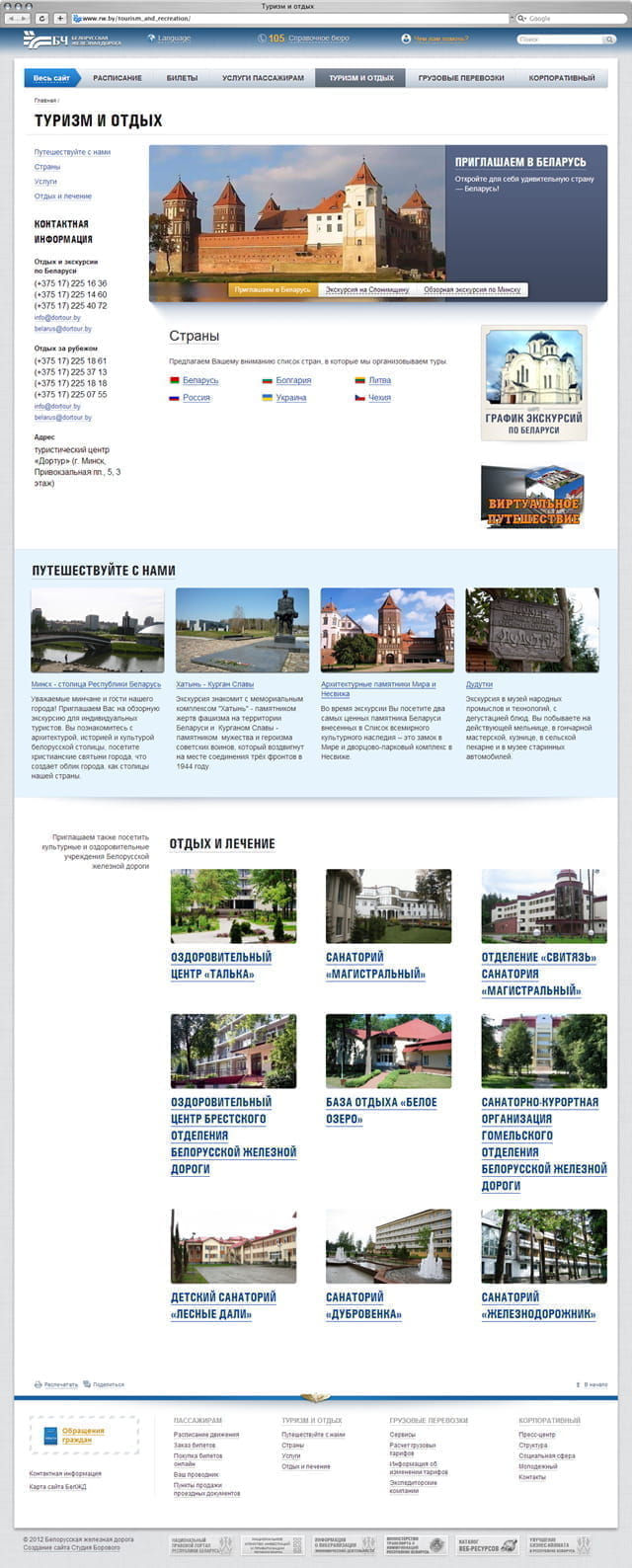The height and width of the screenshot is (1568, 632).
Task: Switch to the Билеты tab
Action: click(x=182, y=78)
